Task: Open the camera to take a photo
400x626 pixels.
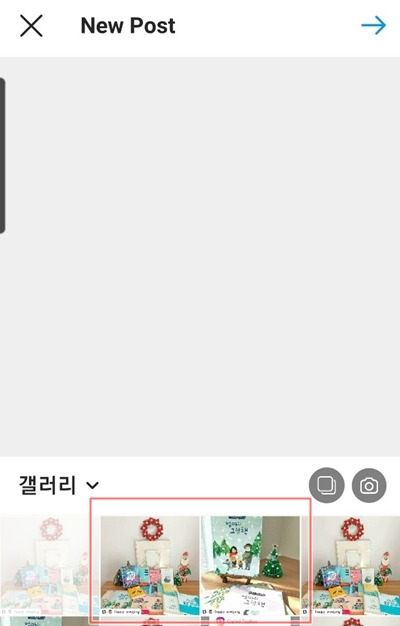Action: pos(369,485)
